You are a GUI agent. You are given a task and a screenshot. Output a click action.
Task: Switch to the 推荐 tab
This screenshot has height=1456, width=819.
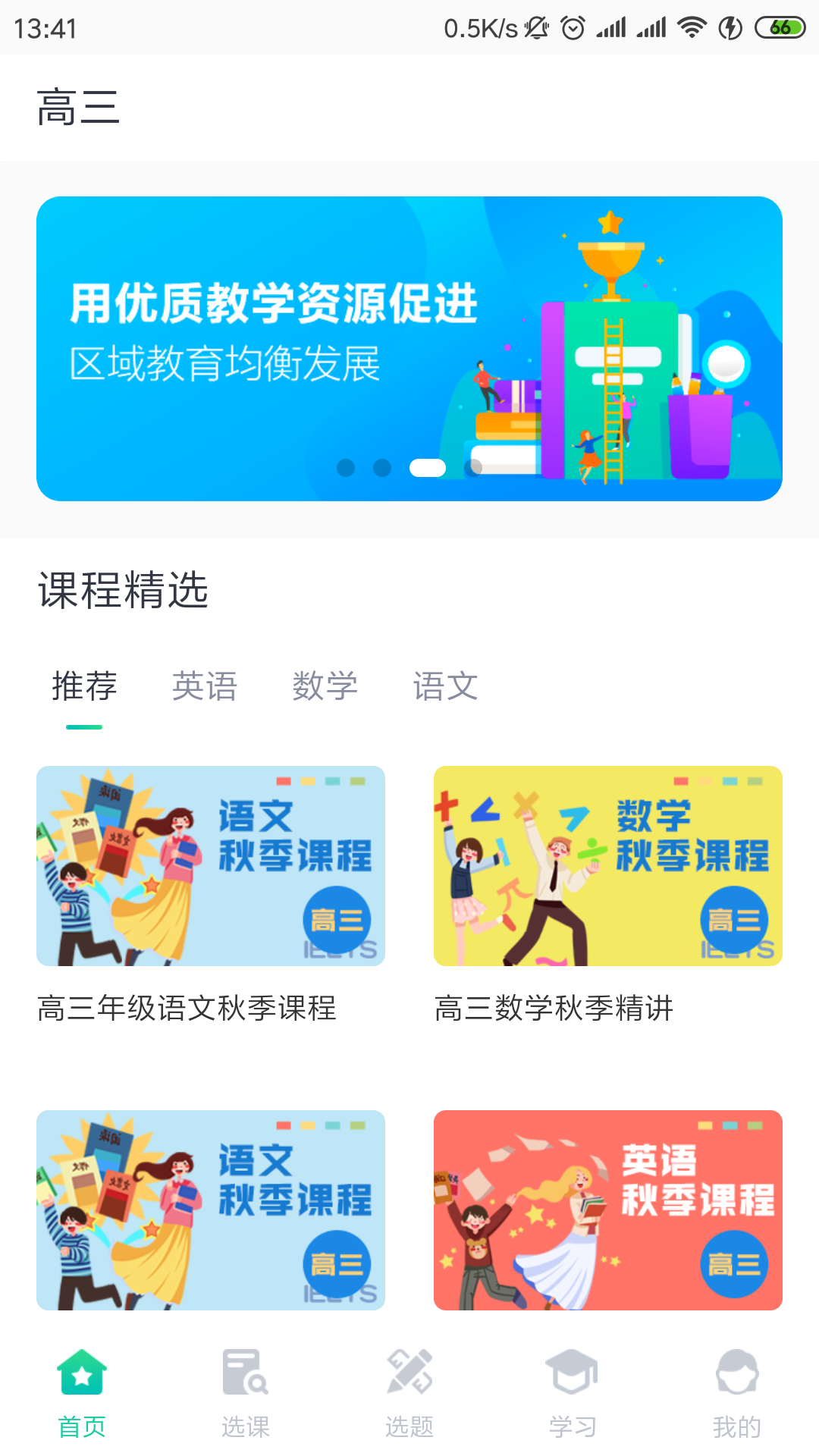click(83, 686)
